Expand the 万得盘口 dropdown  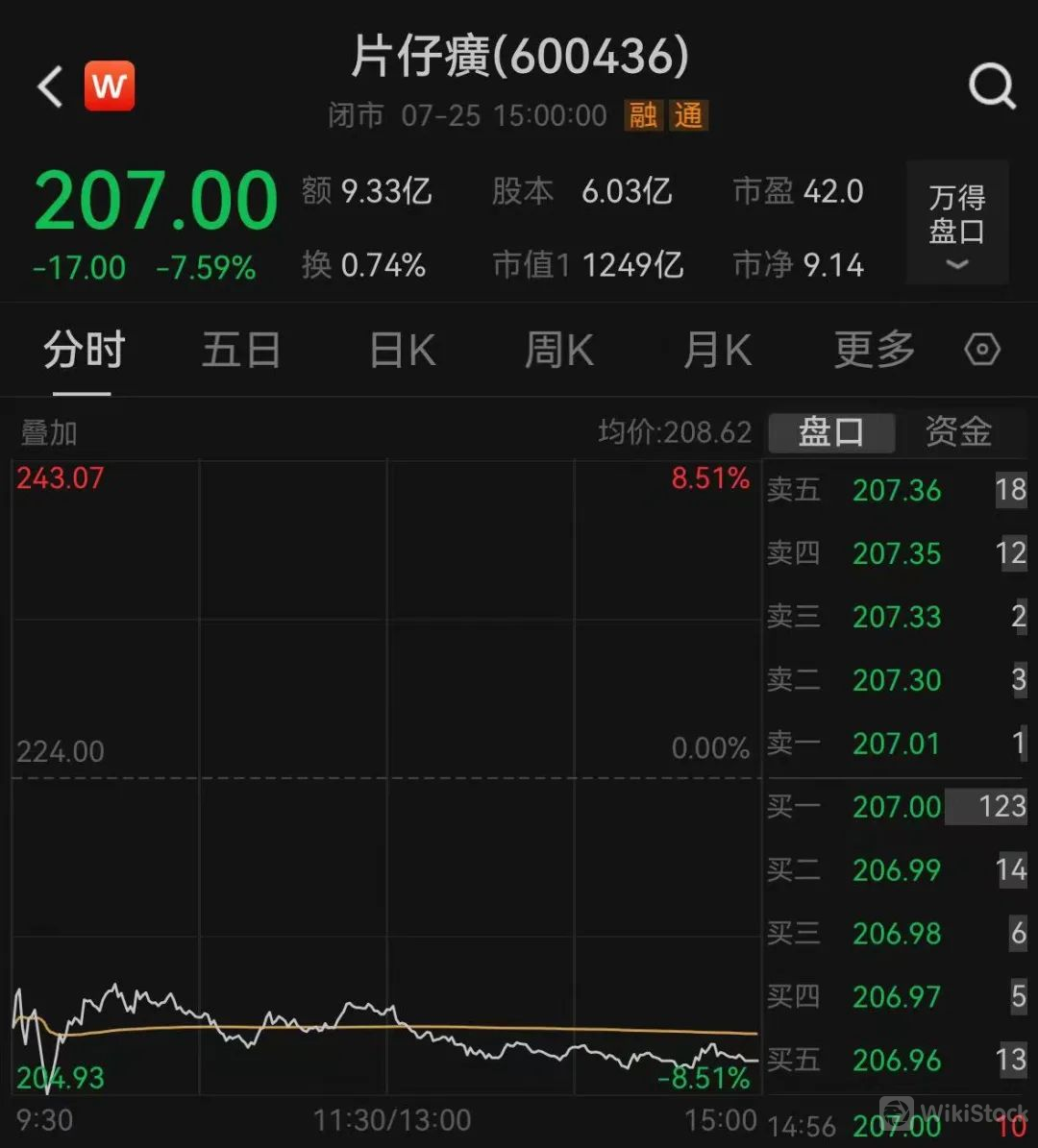[x=957, y=224]
